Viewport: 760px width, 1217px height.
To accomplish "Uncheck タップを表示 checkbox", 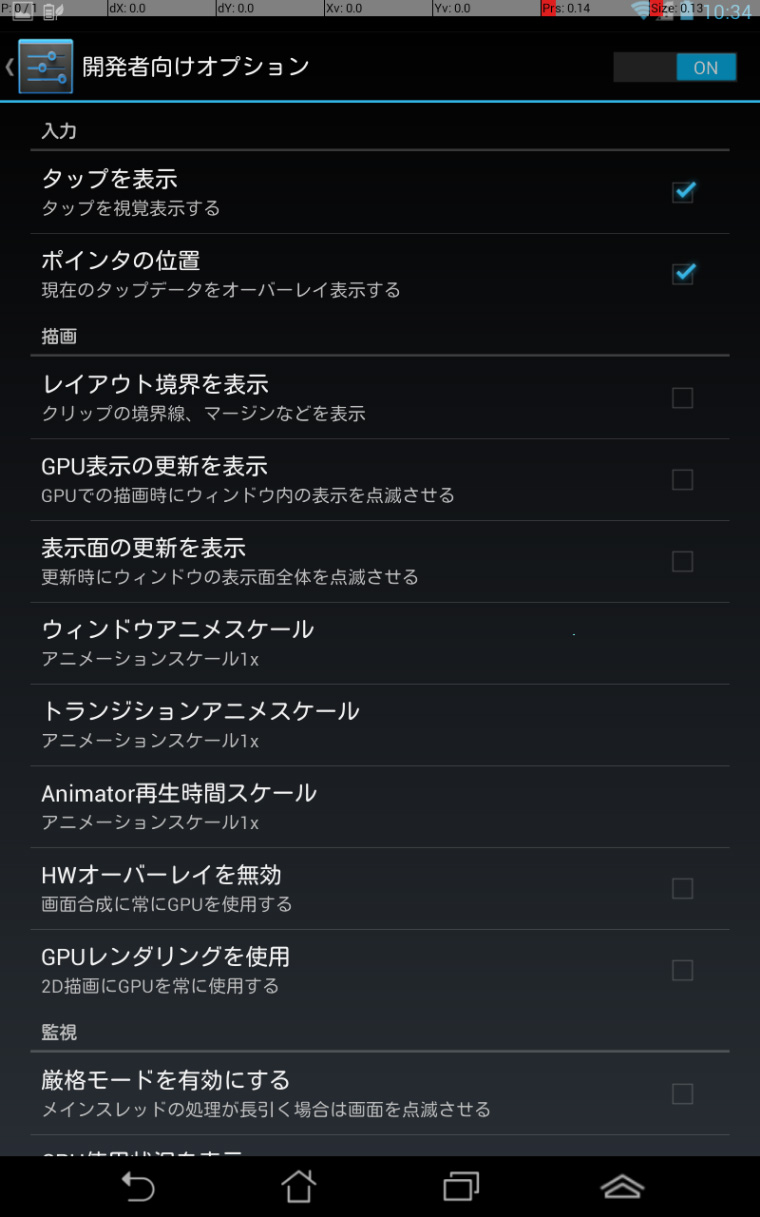I will [x=683, y=192].
